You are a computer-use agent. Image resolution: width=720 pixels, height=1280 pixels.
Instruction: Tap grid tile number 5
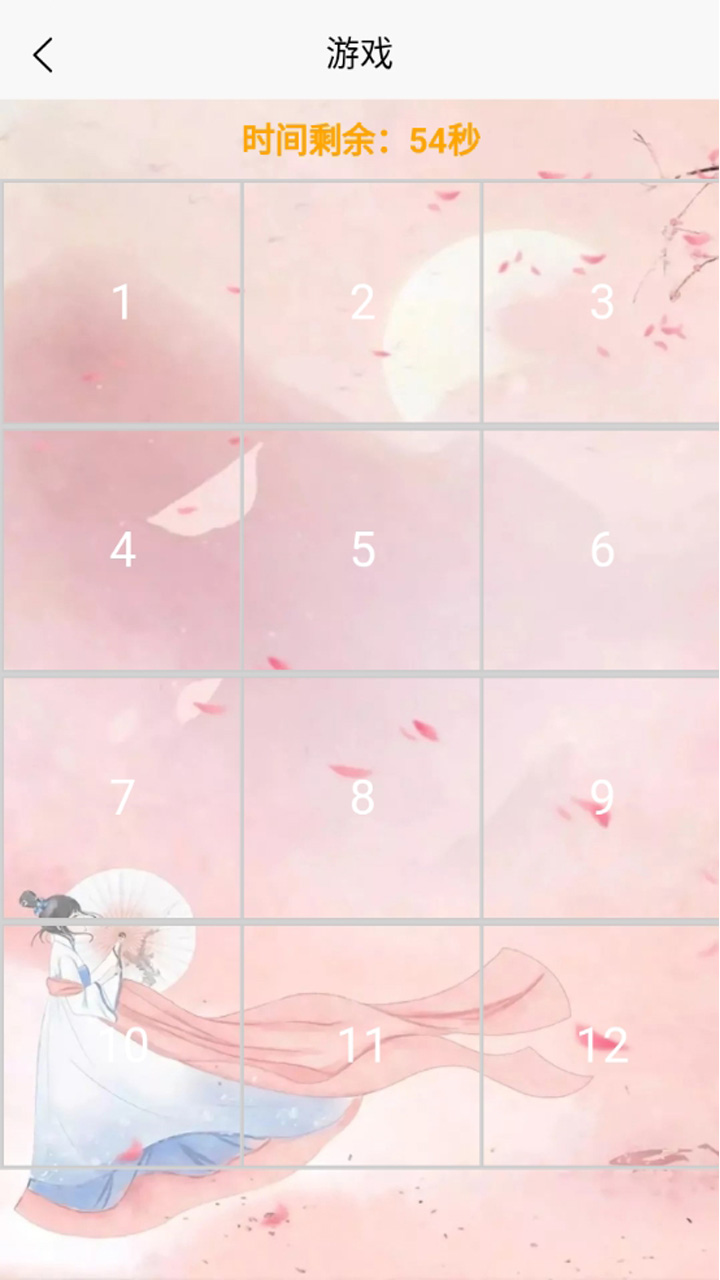tap(362, 549)
